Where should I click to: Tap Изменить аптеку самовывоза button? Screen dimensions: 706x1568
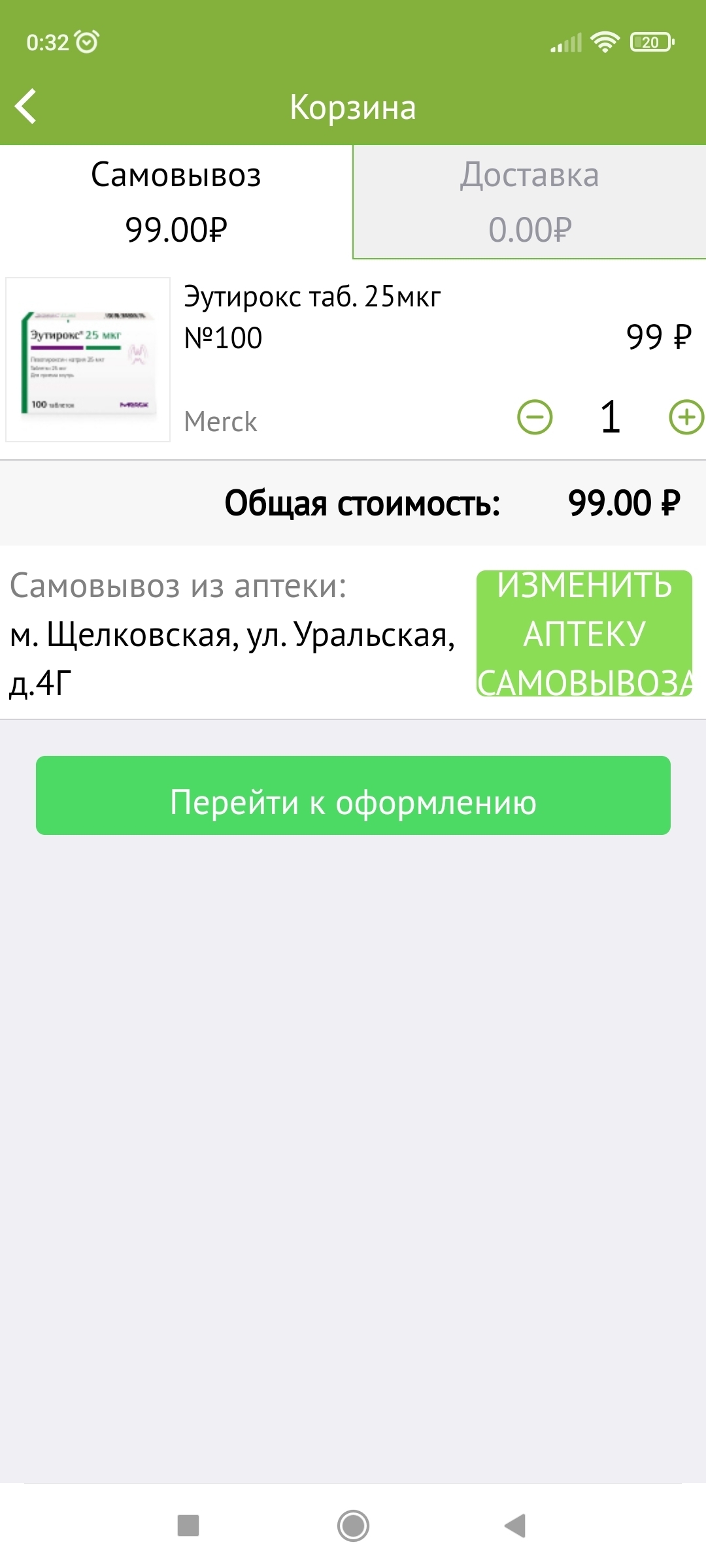pyautogui.click(x=584, y=634)
